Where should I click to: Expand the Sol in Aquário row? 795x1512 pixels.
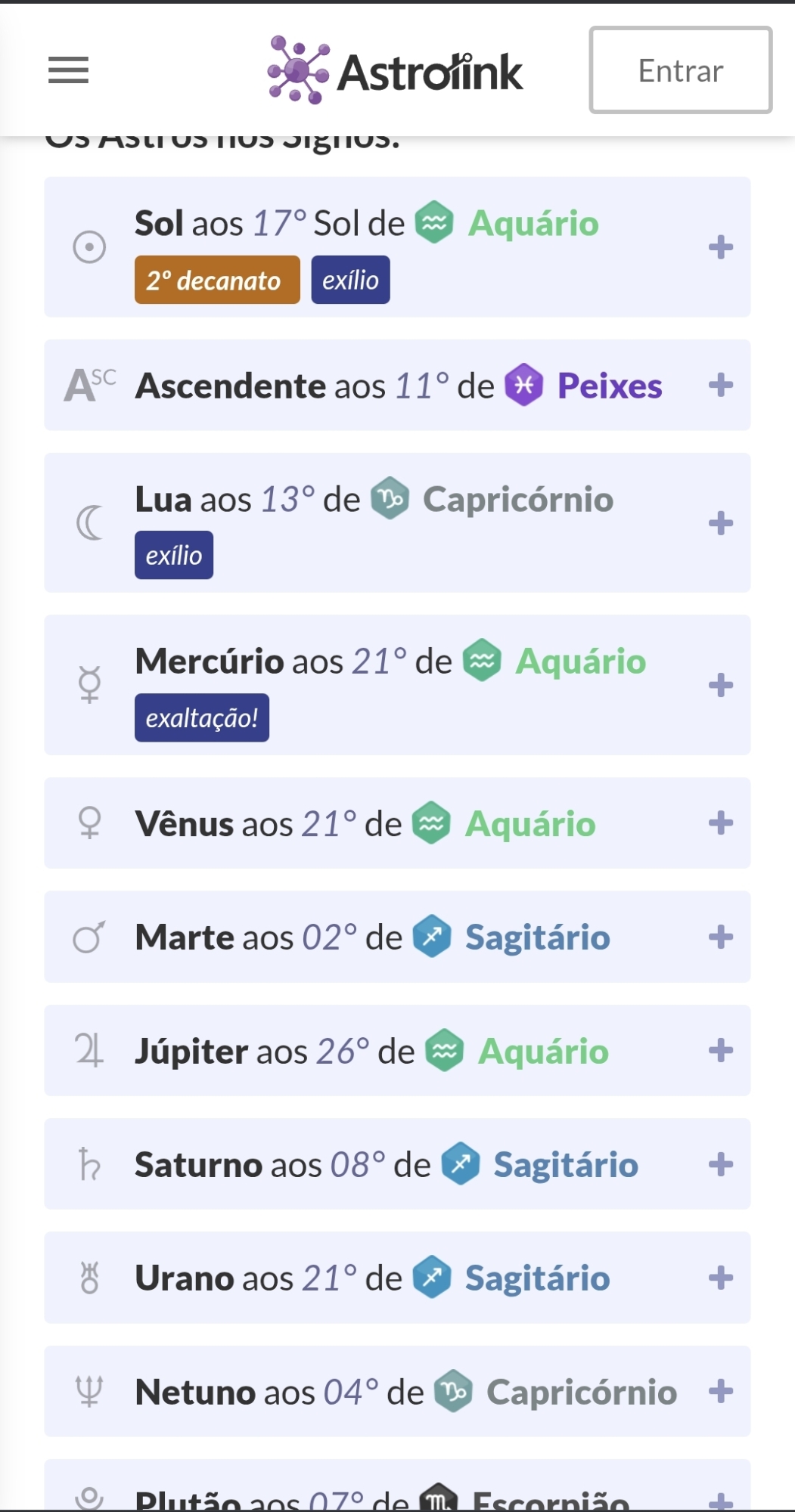(x=720, y=247)
